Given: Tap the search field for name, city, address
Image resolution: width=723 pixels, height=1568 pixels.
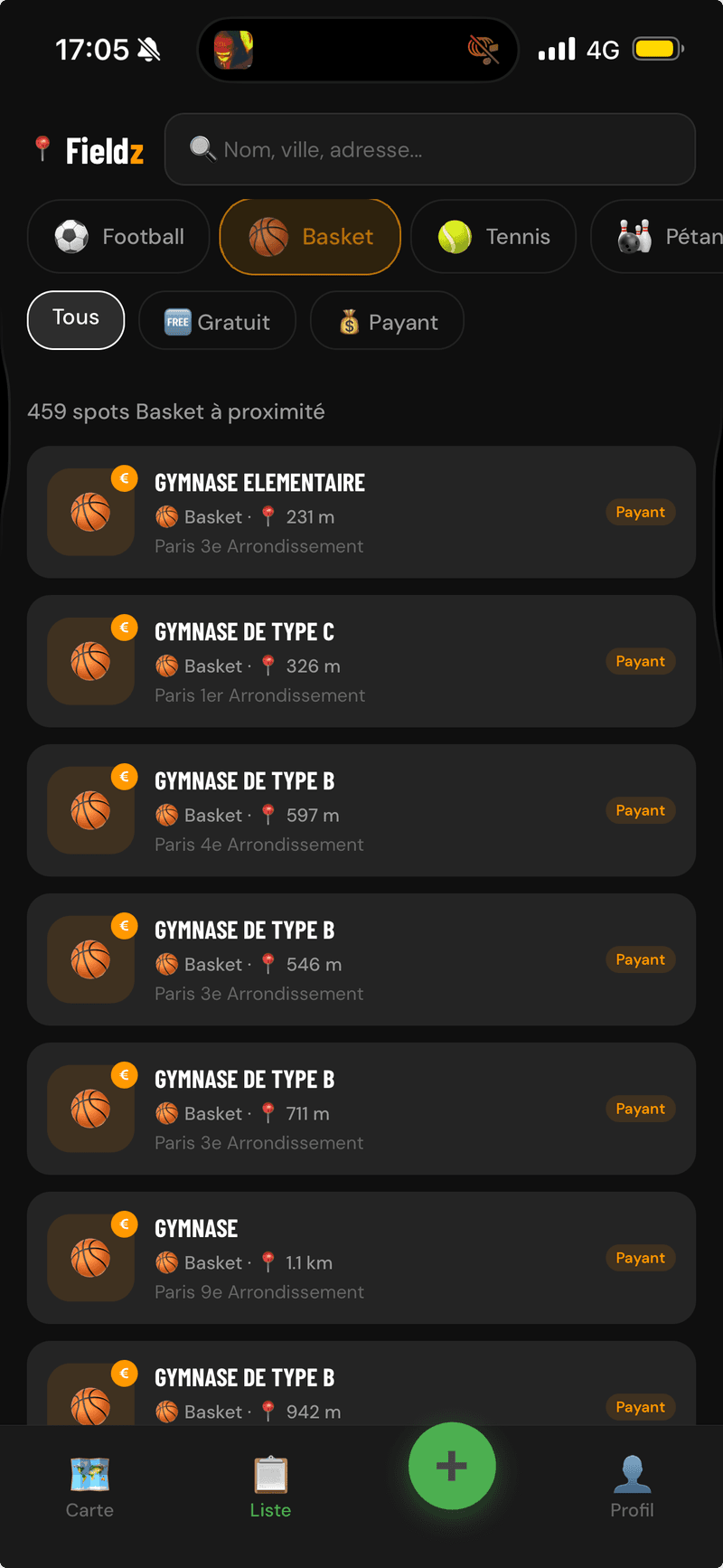Looking at the screenshot, I should tap(429, 149).
